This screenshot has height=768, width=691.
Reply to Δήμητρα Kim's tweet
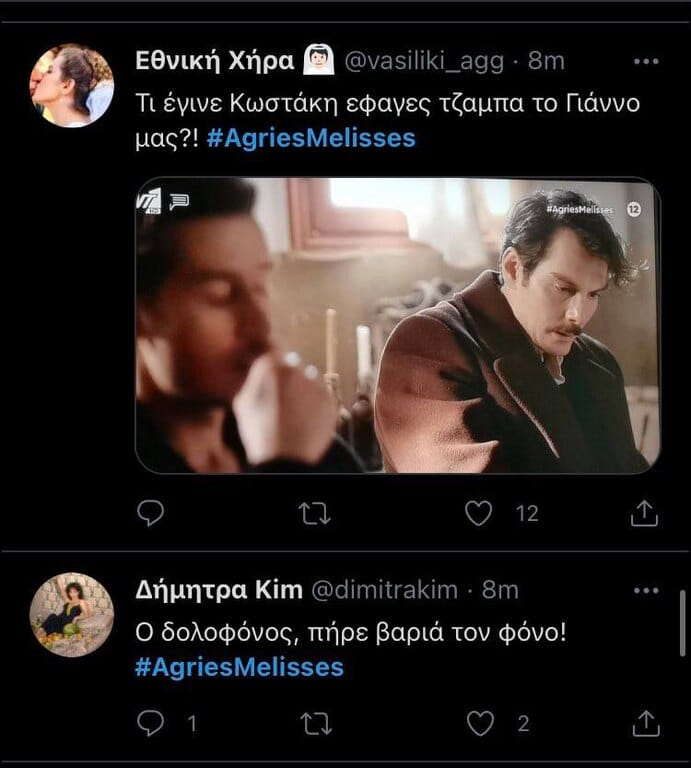(150, 721)
